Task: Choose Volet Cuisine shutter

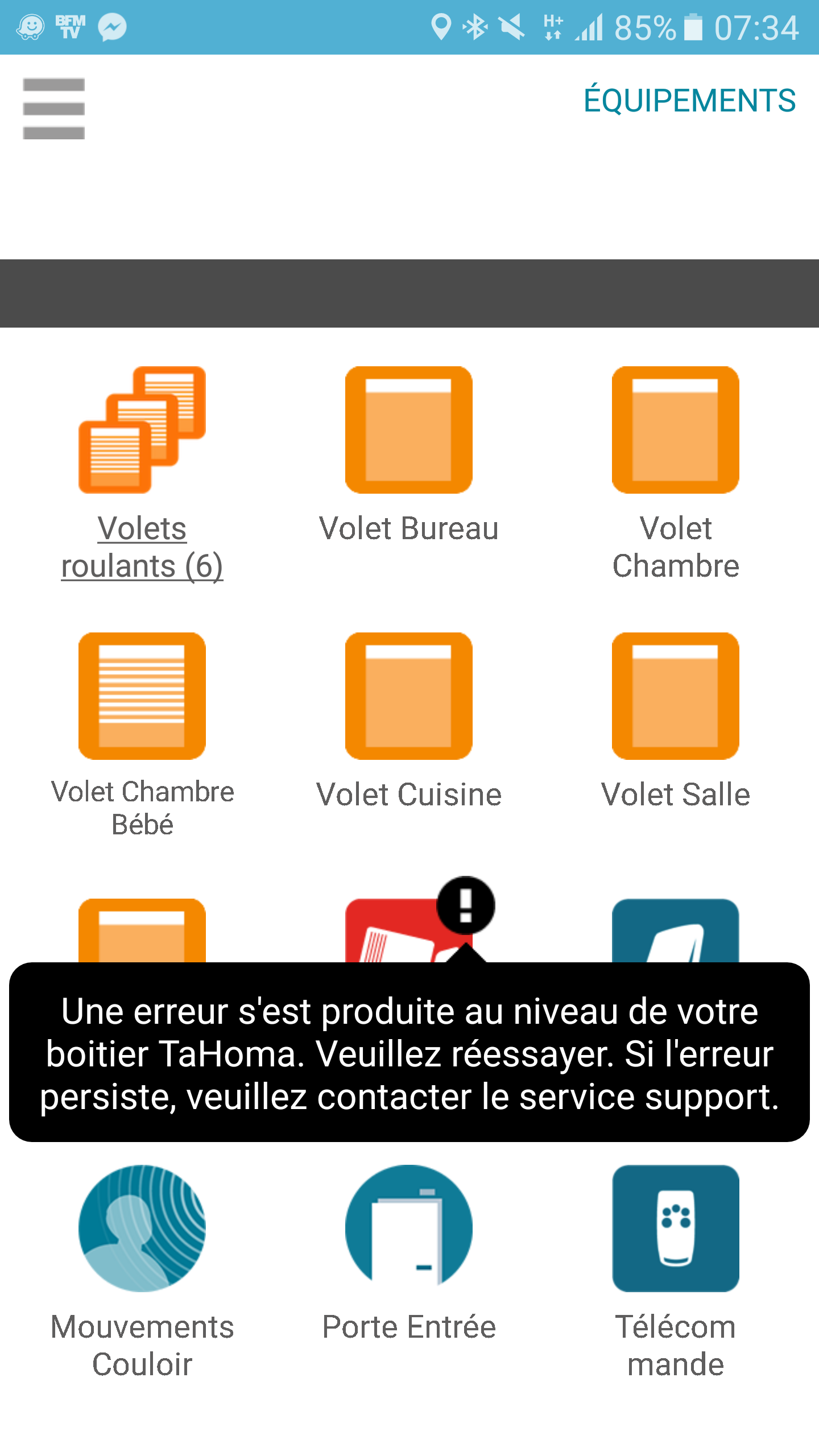Action: click(409, 721)
